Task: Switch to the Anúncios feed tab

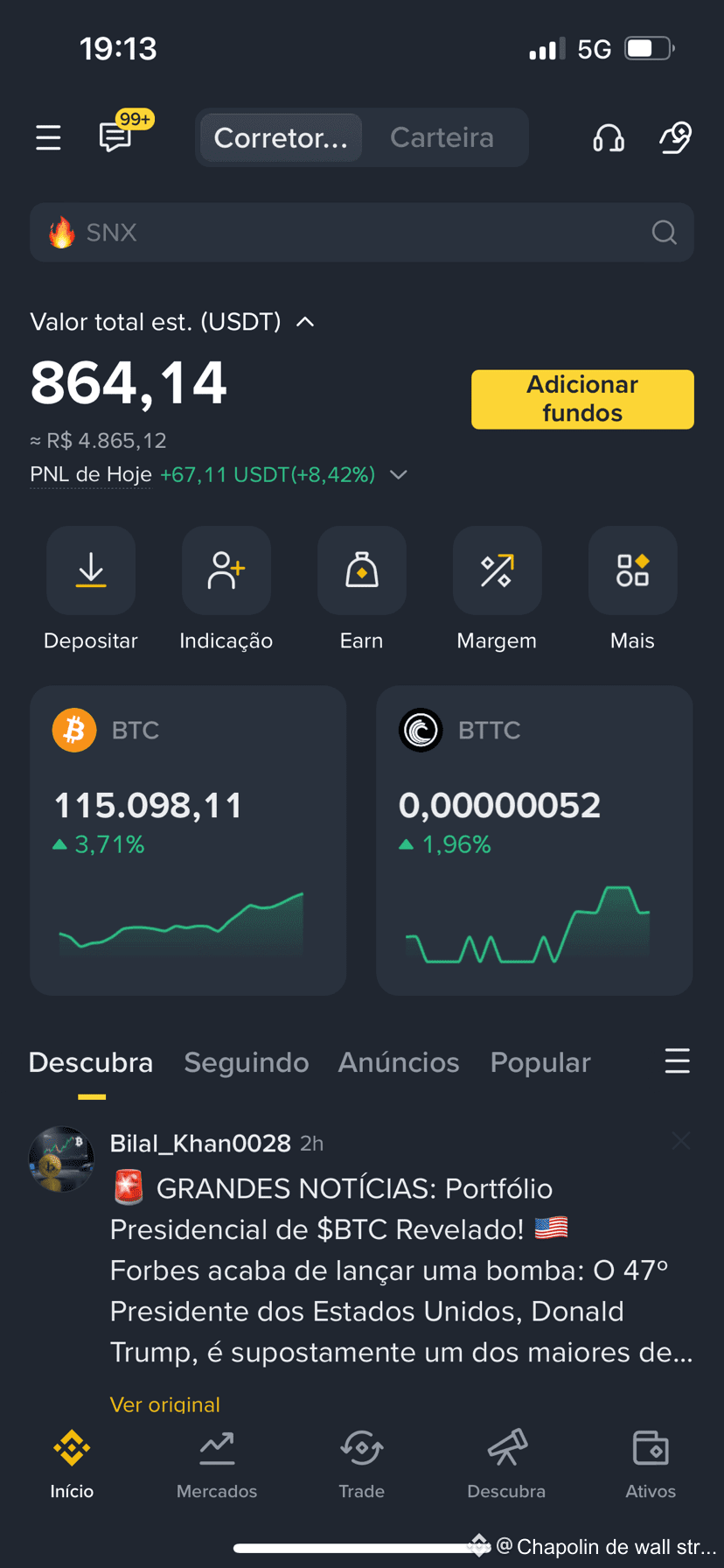Action: coord(399,1062)
